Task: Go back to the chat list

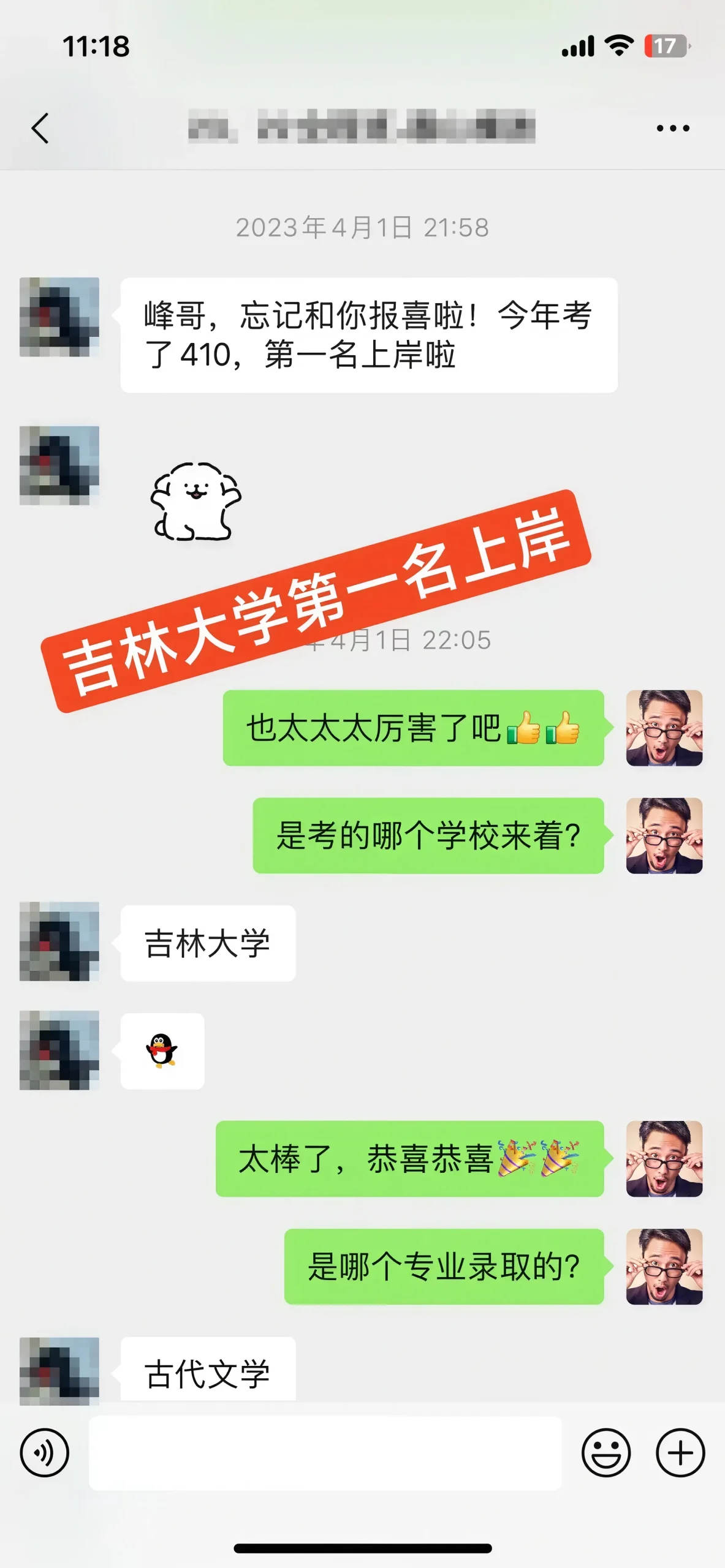Action: coord(40,129)
